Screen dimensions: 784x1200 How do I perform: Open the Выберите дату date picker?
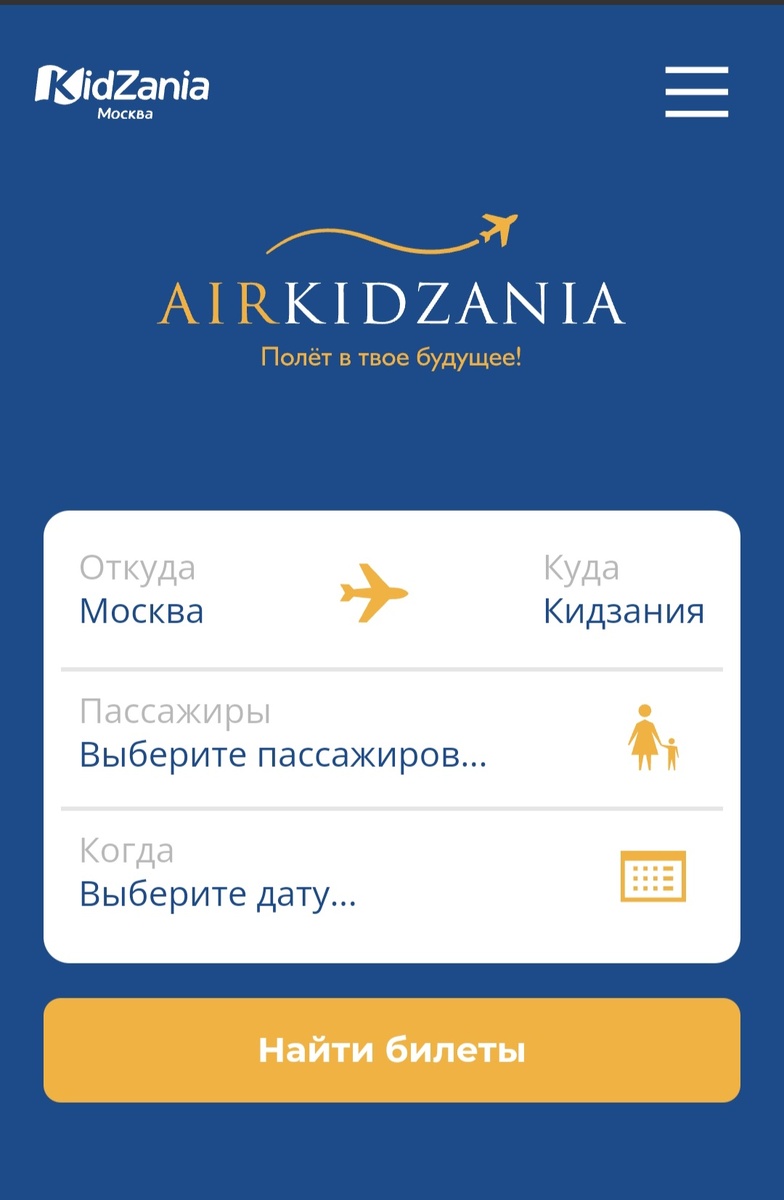tap(216, 895)
